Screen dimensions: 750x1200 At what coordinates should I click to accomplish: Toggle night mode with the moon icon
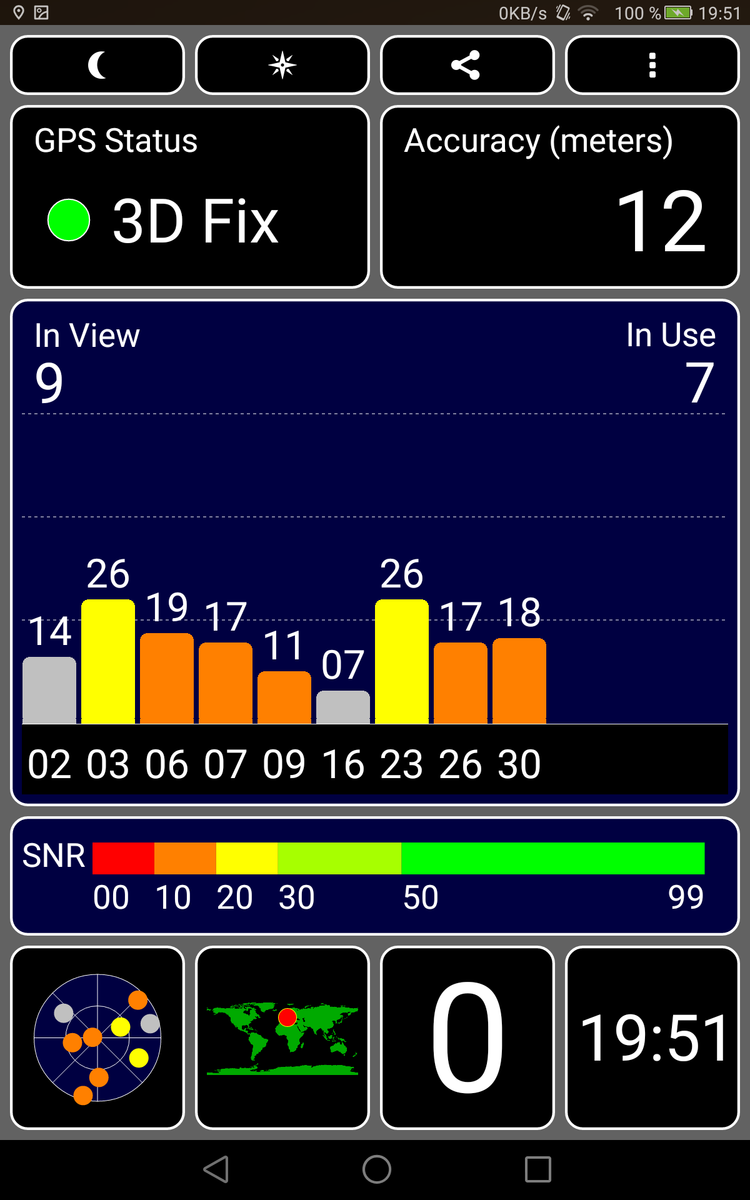(x=97, y=66)
